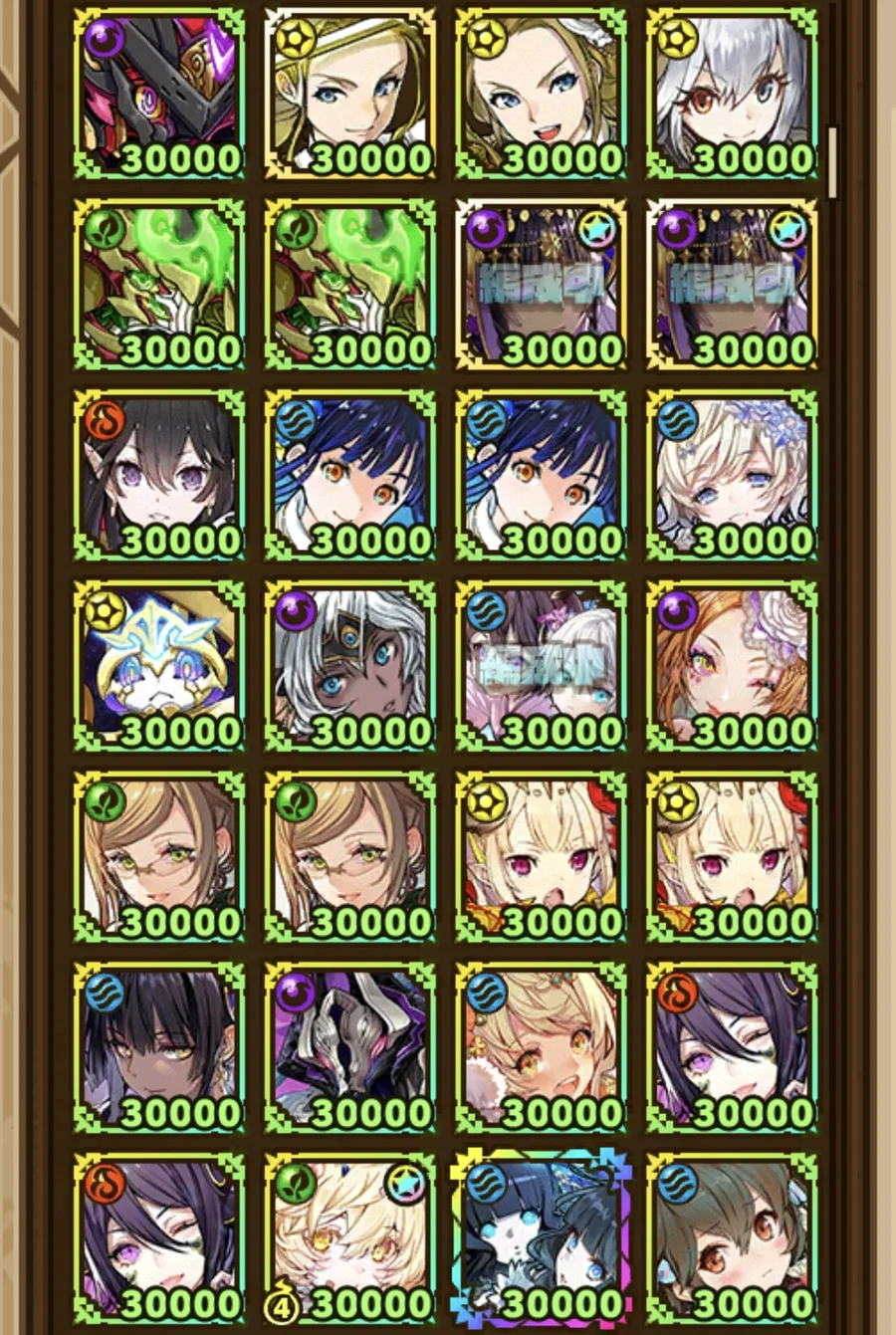
Task: Open the dark masked armored figure tile
Action: point(350,1048)
